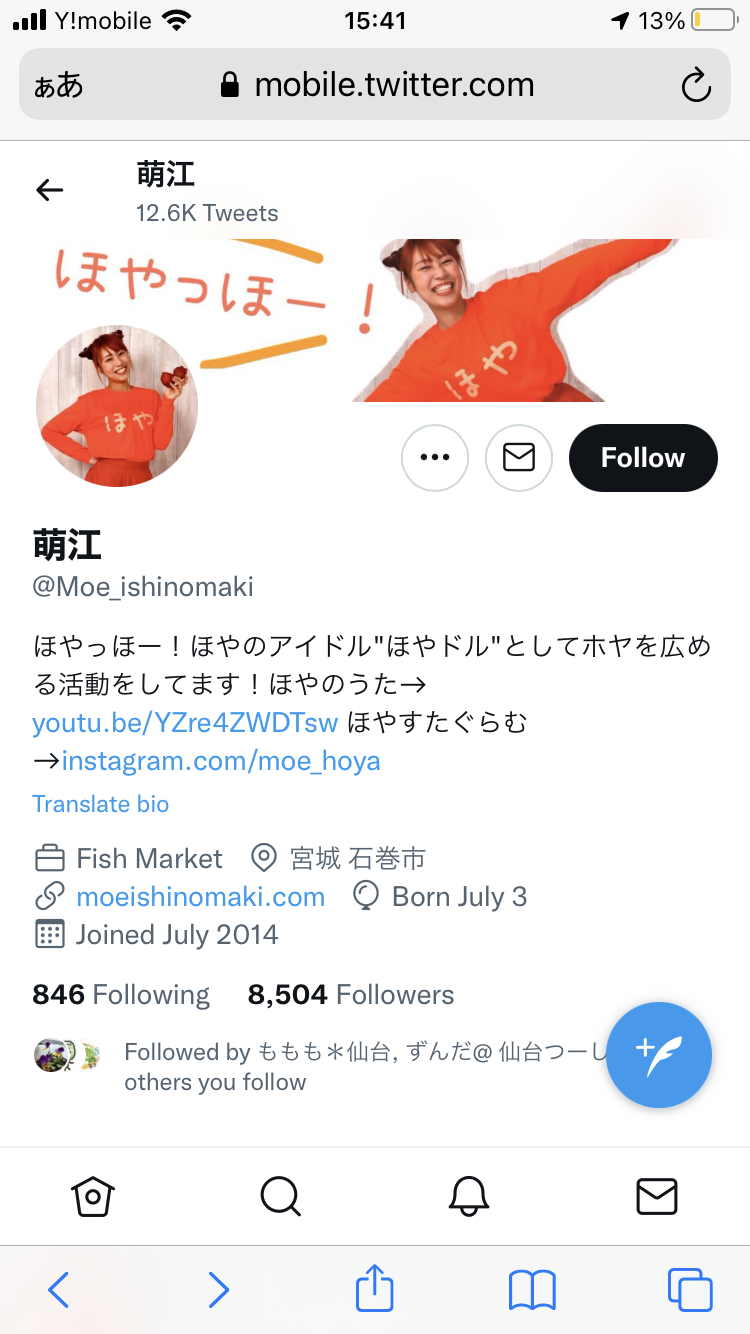This screenshot has width=750, height=1334.
Task: Switch to the Search tab
Action: click(280, 1196)
